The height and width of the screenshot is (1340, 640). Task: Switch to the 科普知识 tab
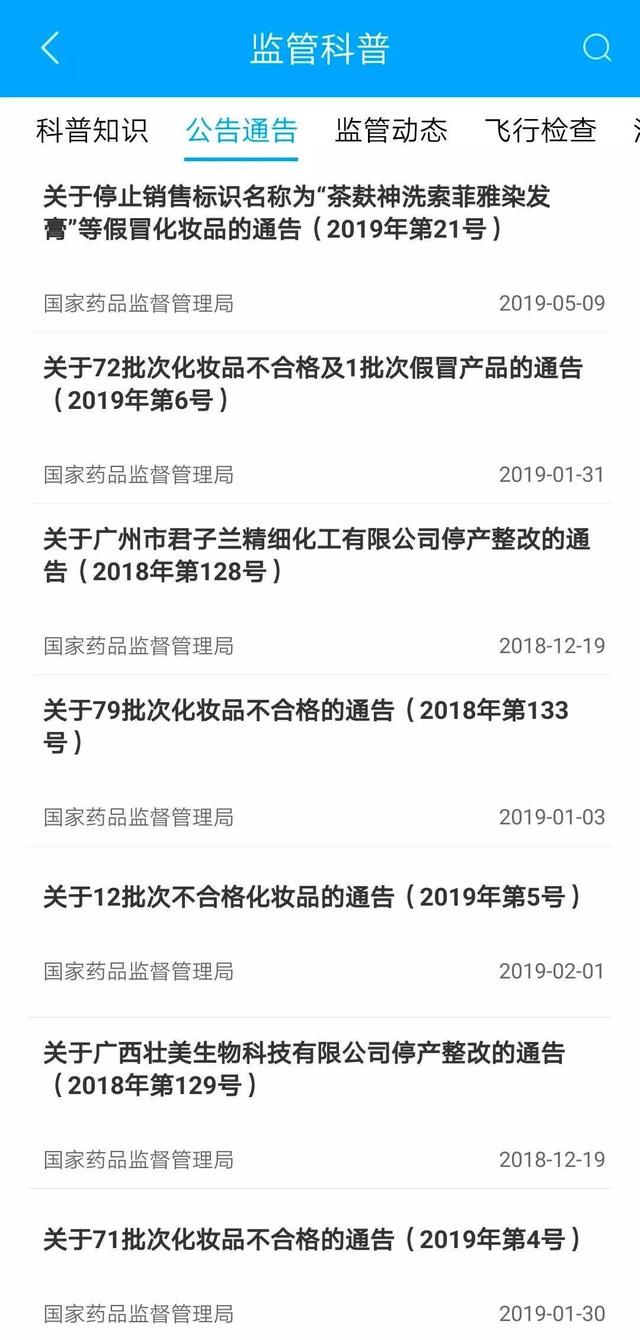tap(92, 130)
